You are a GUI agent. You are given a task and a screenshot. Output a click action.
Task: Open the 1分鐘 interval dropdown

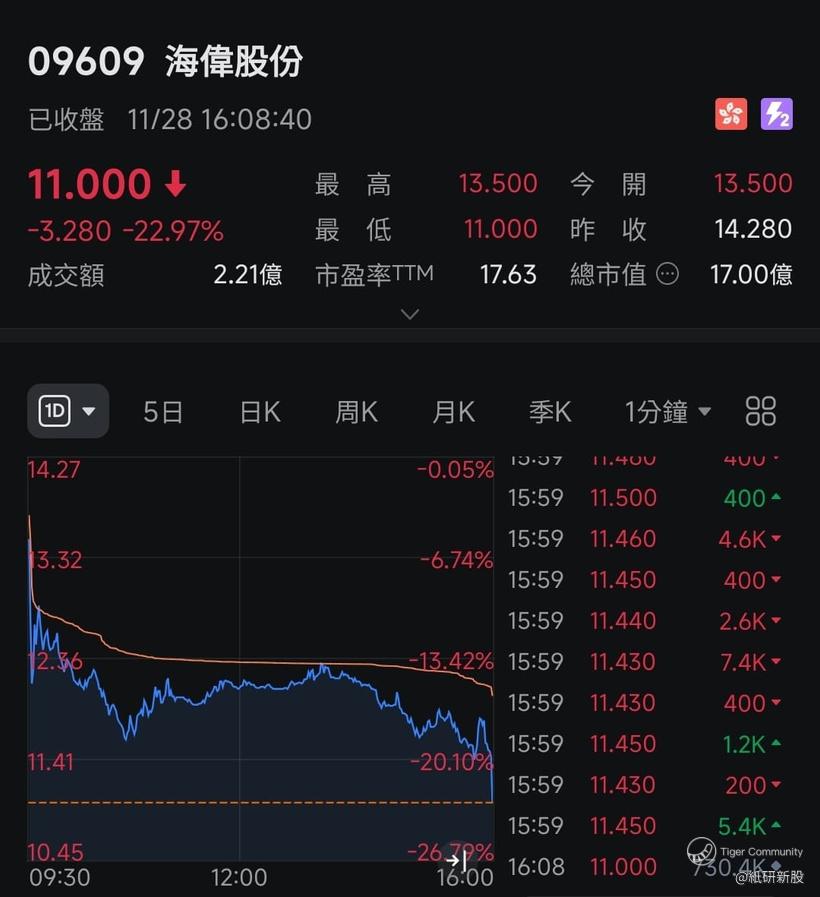tap(668, 411)
